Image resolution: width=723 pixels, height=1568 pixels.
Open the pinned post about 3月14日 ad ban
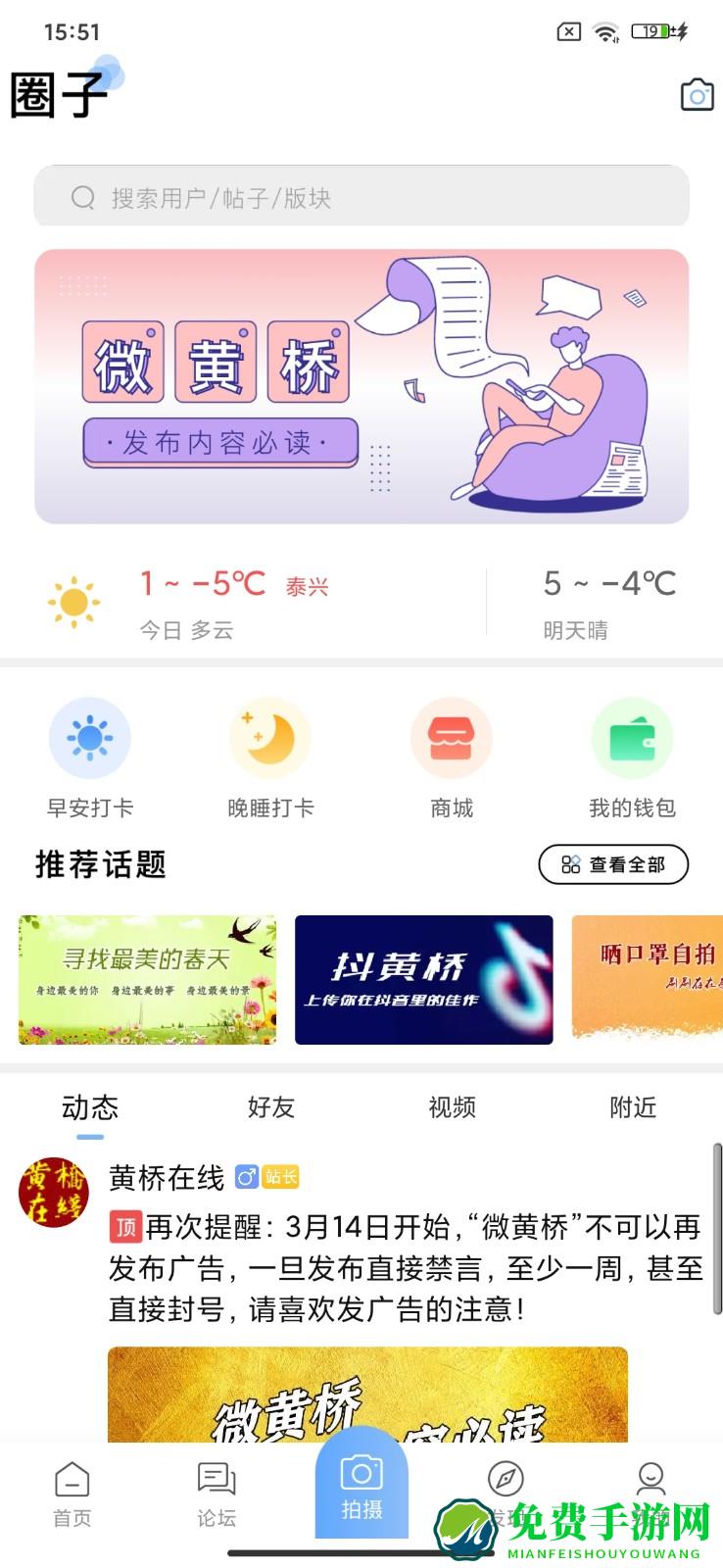[x=406, y=1268]
